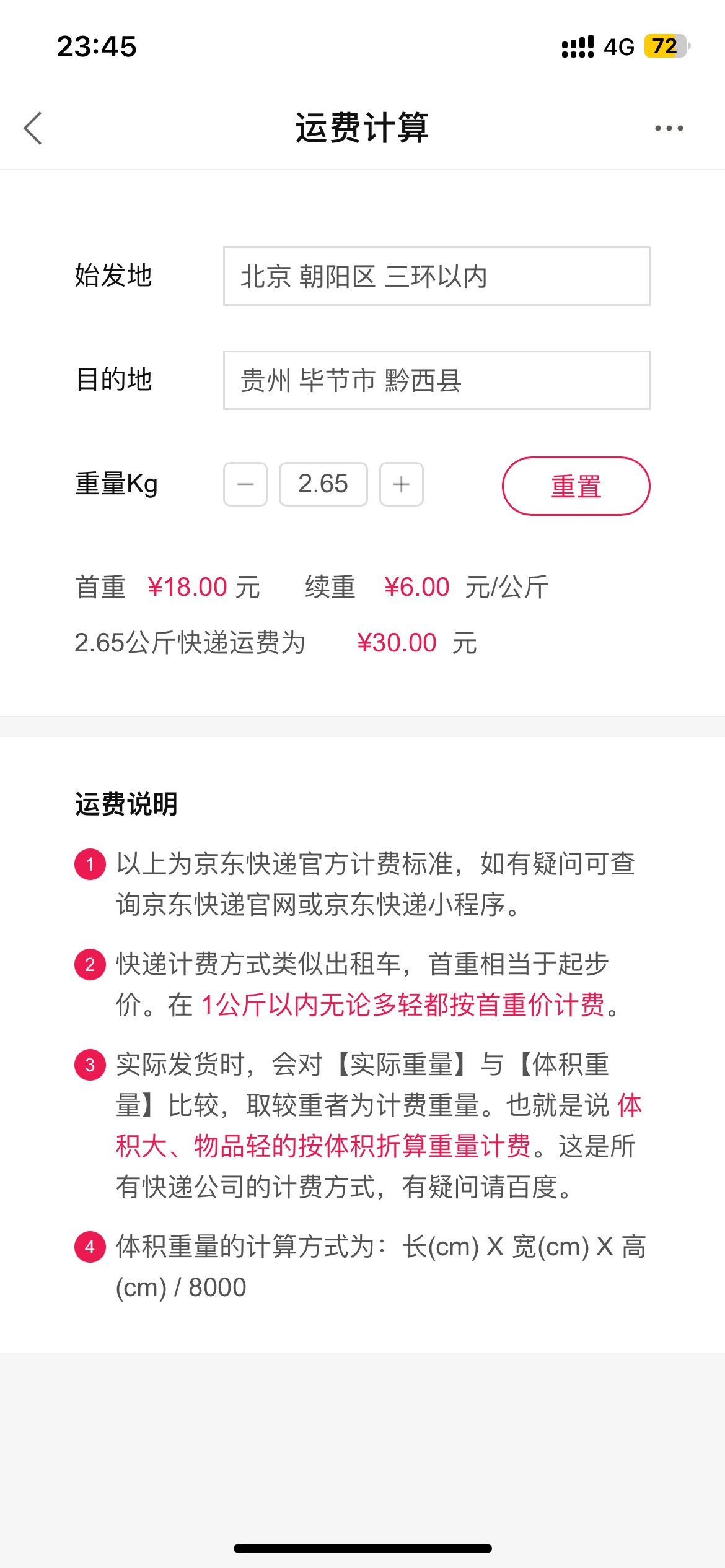Viewport: 725px width, 1568px height.
Task: Increase weight with the plus button
Action: (402, 484)
